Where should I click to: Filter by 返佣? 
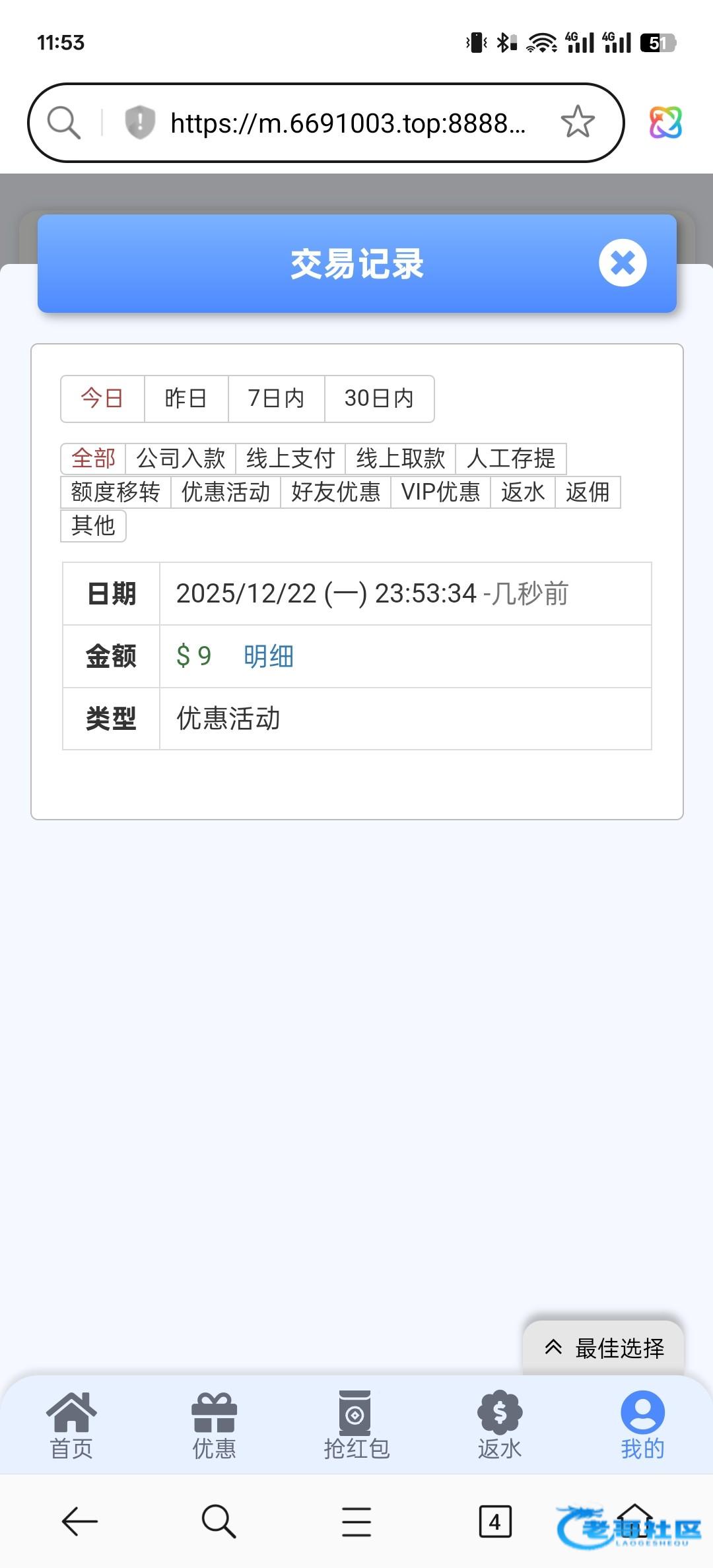[x=588, y=492]
